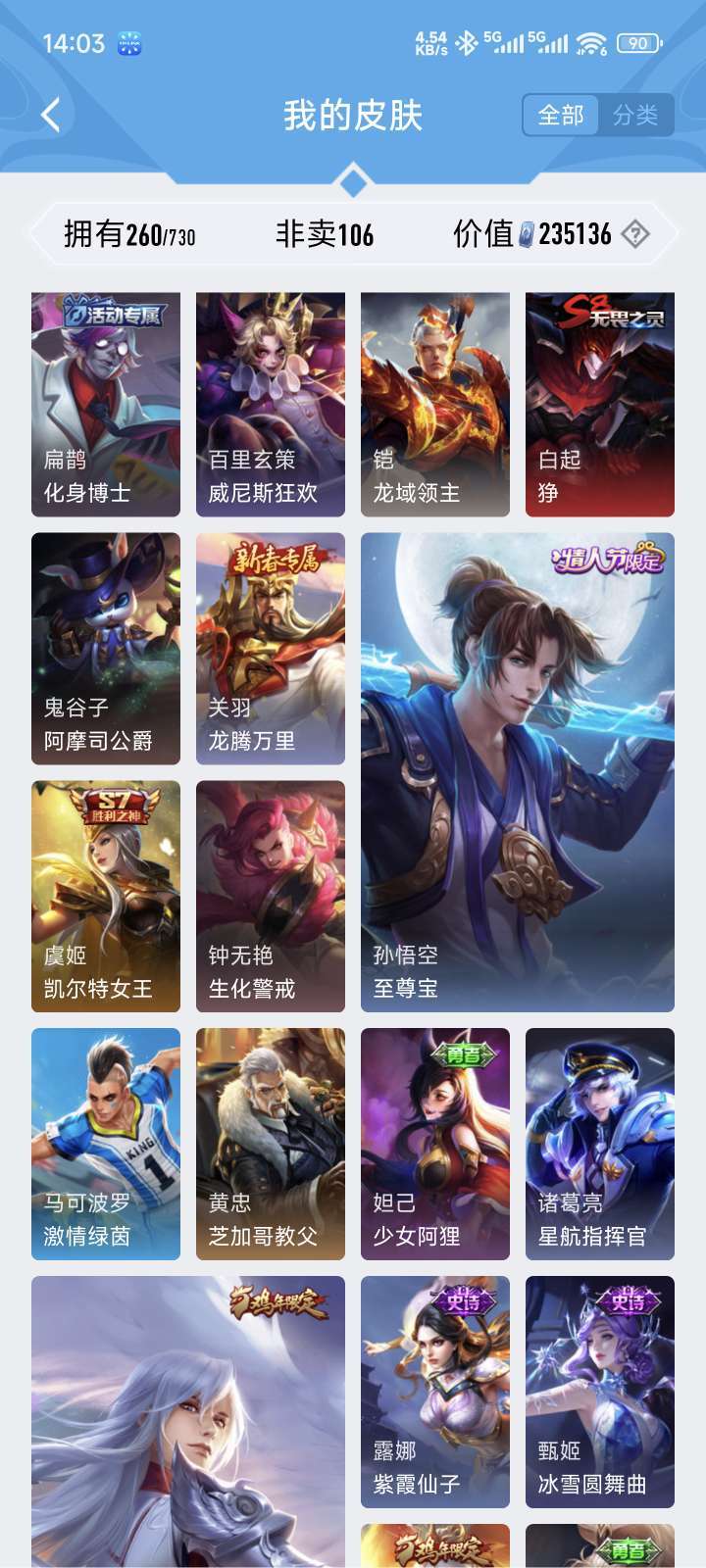Open 马可波罗 激情绿茵 skin card
Screen dimensions: 706x1568
click(x=106, y=1144)
